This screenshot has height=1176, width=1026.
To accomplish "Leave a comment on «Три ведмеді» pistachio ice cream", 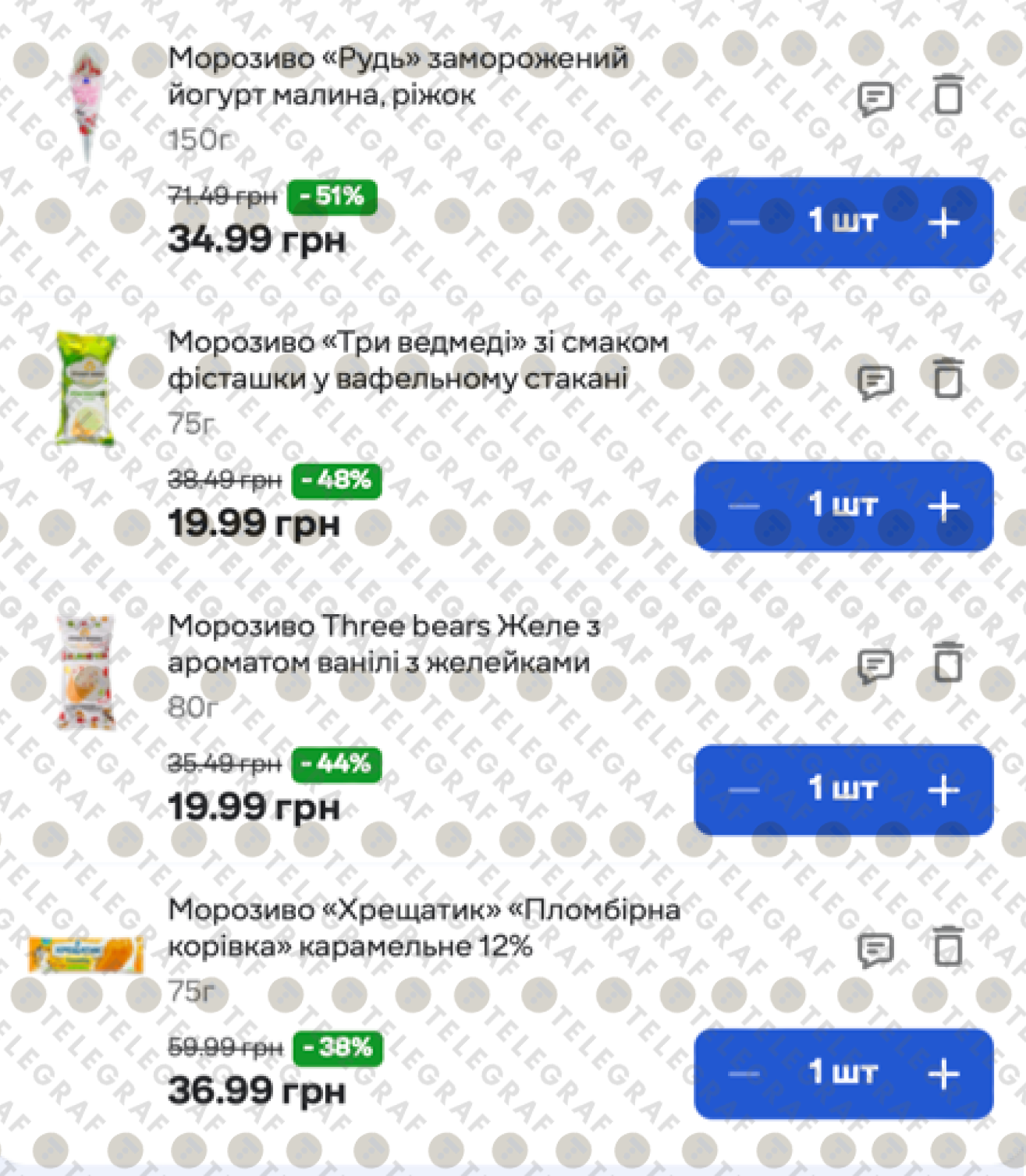I will pyautogui.click(x=875, y=382).
